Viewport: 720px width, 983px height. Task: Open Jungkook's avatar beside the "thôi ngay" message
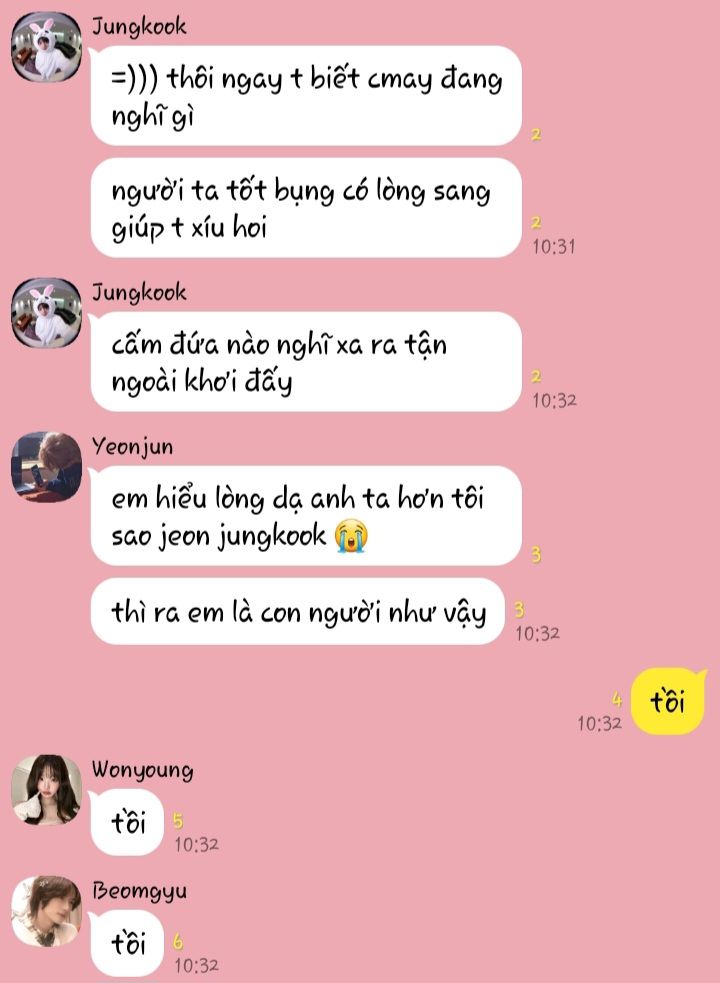tap(45, 46)
